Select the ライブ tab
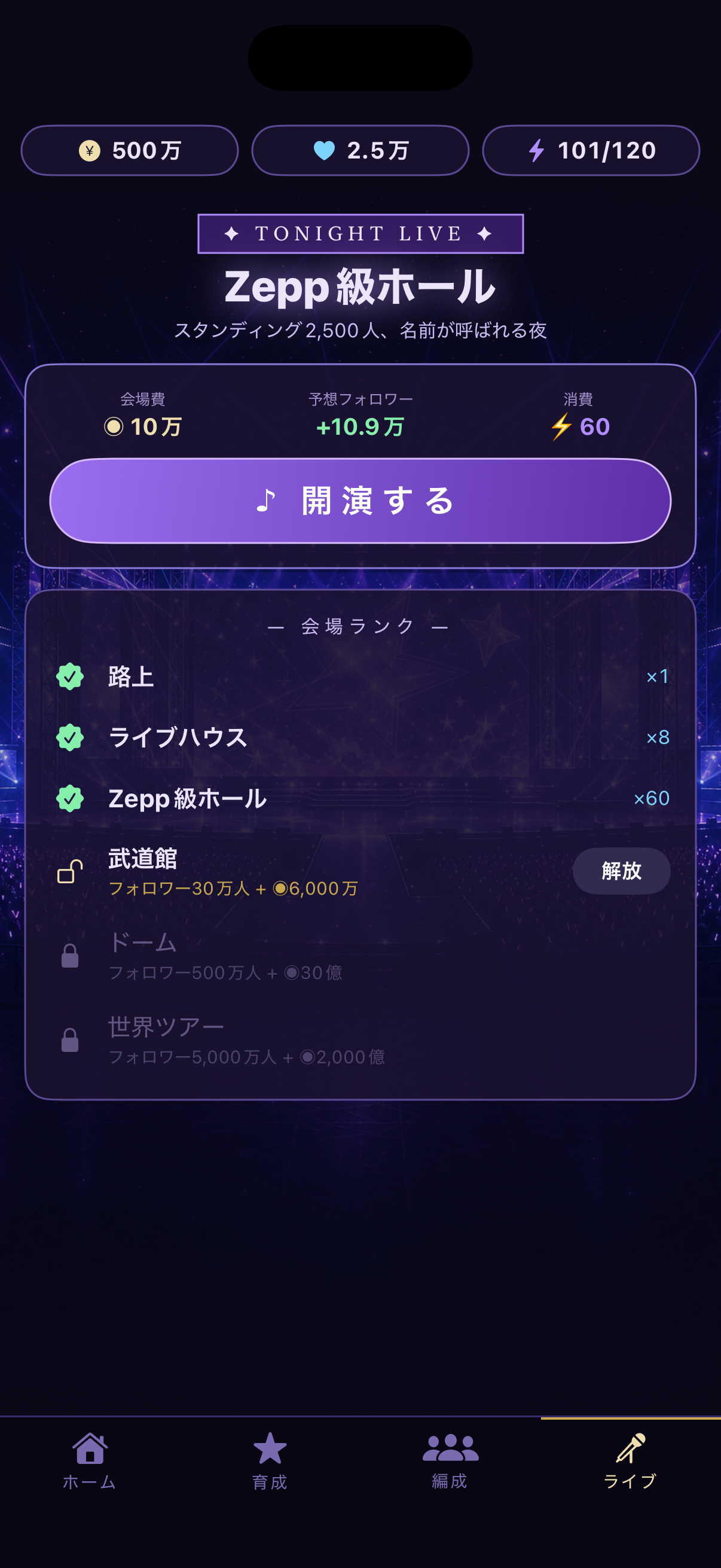 click(x=631, y=1461)
